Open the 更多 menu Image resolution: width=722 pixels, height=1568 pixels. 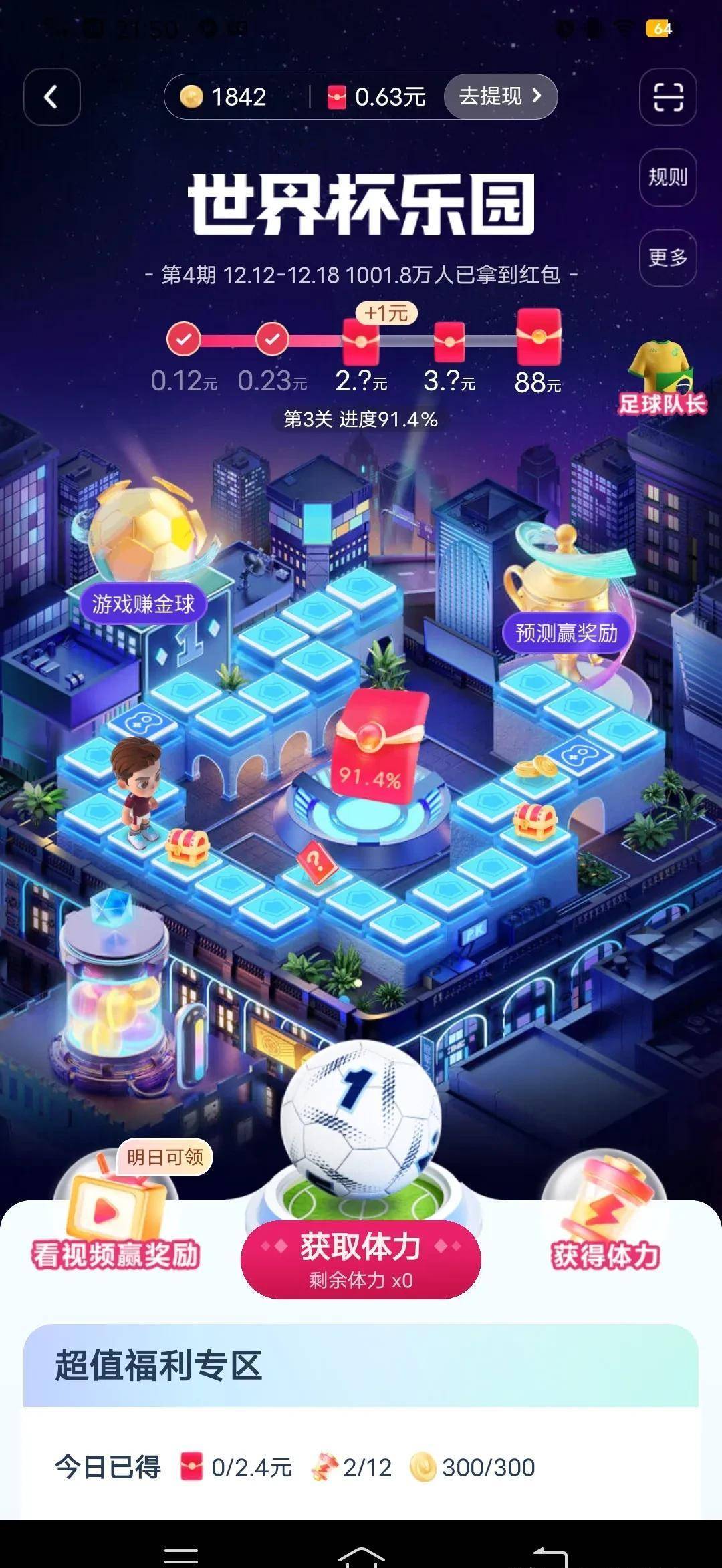point(667,257)
